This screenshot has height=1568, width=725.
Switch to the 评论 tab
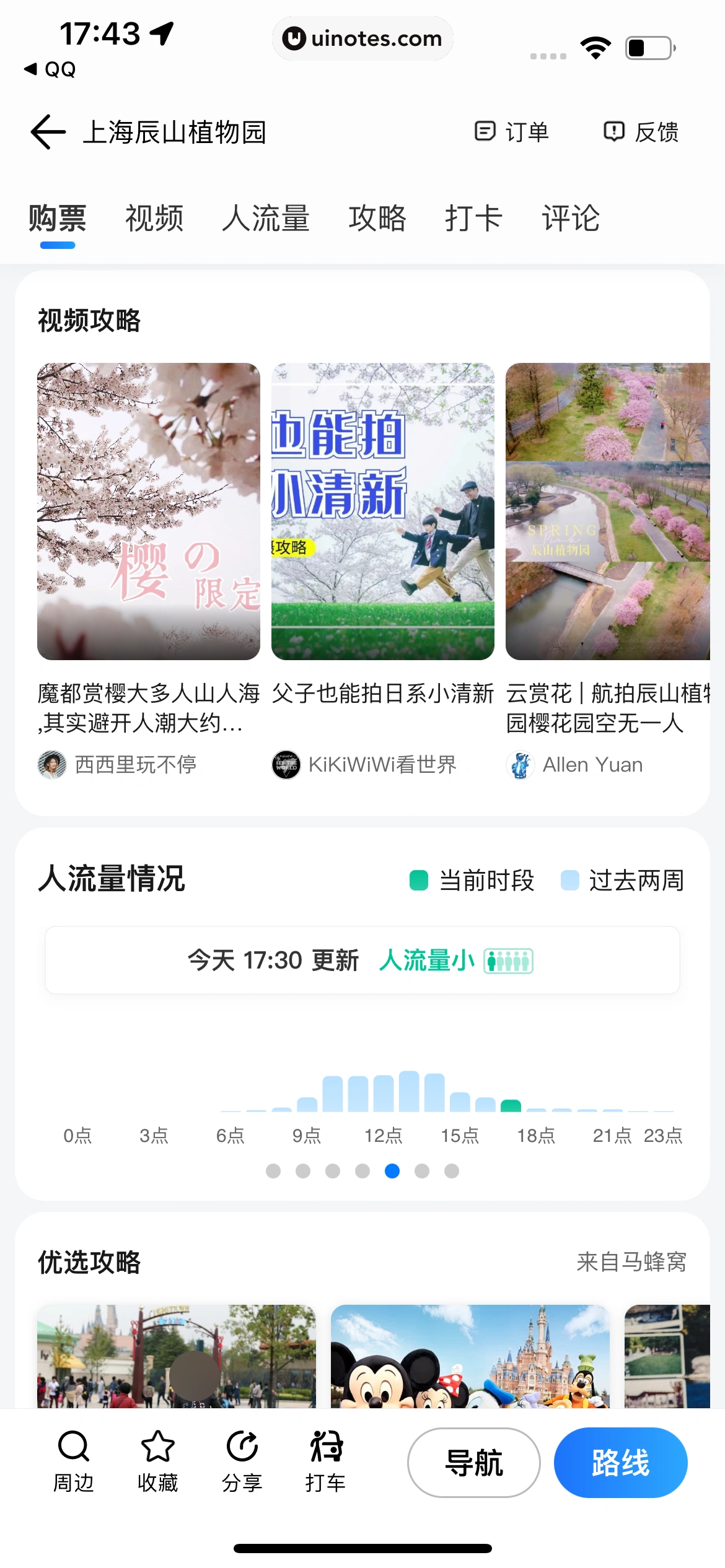pos(571,219)
